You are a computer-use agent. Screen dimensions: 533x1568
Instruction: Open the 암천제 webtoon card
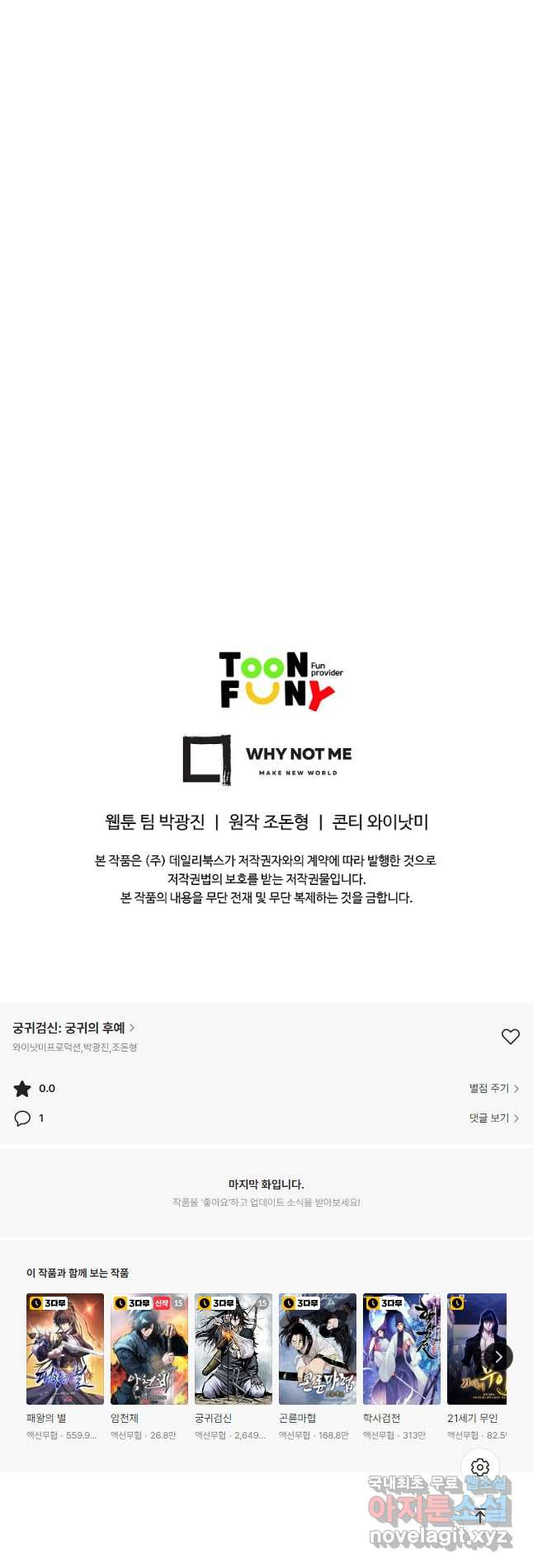149,1349
